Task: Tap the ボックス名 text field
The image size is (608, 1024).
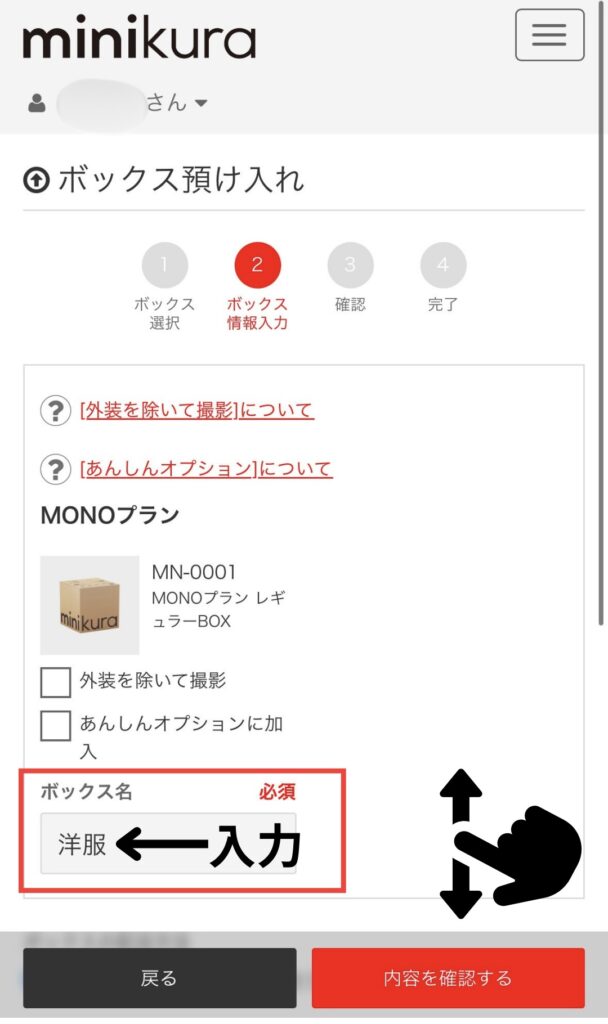Action: (x=168, y=843)
